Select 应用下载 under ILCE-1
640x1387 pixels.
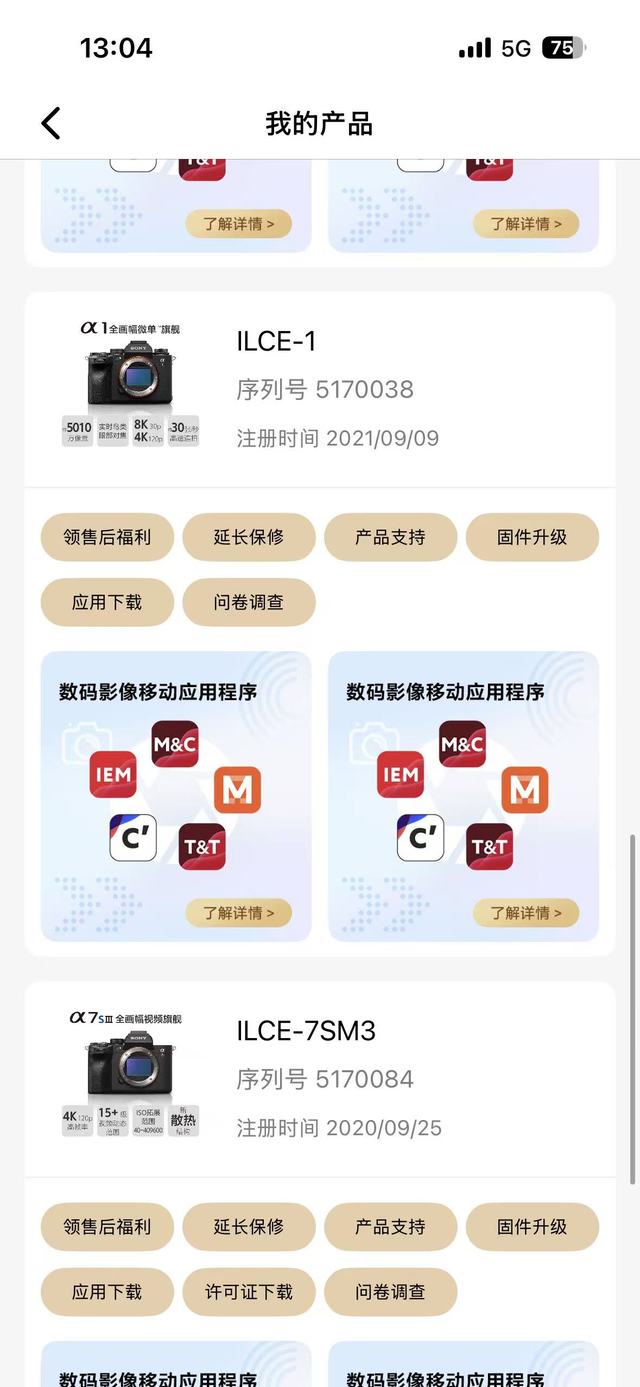coord(107,602)
